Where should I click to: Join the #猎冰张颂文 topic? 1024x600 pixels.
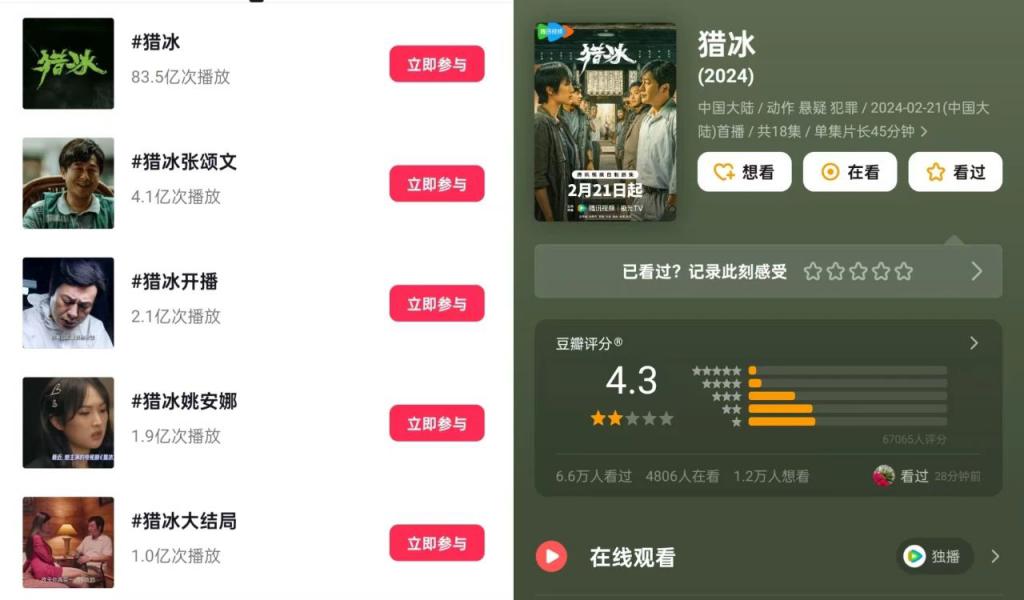coord(436,184)
